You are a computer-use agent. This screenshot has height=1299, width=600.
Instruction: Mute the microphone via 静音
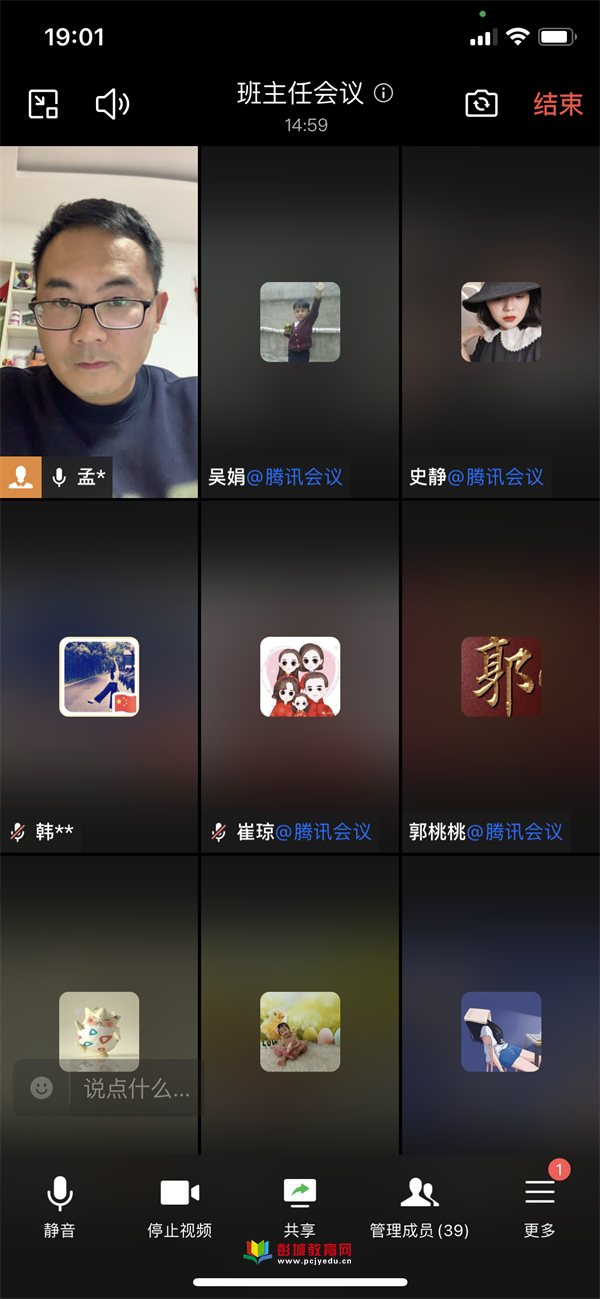(60, 1207)
